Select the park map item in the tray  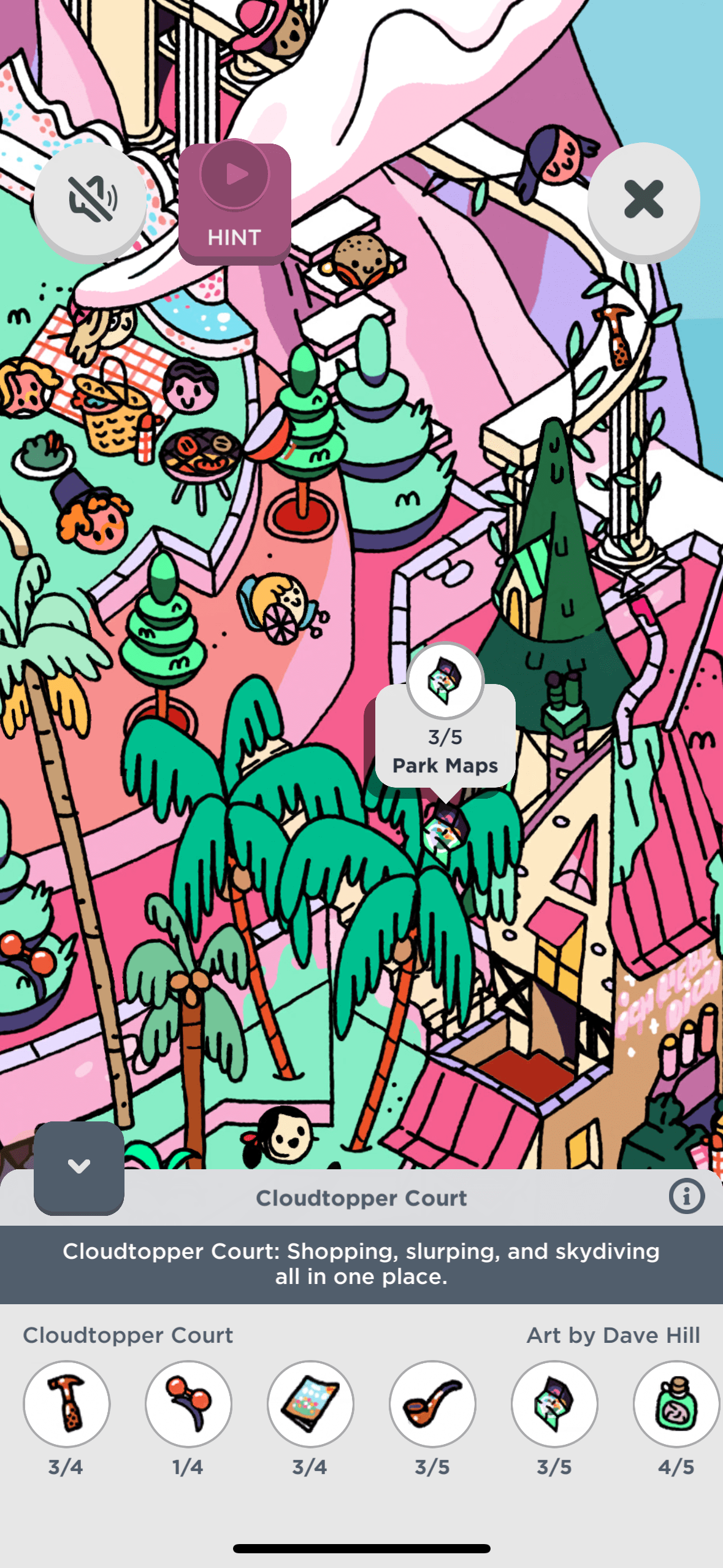(554, 1404)
